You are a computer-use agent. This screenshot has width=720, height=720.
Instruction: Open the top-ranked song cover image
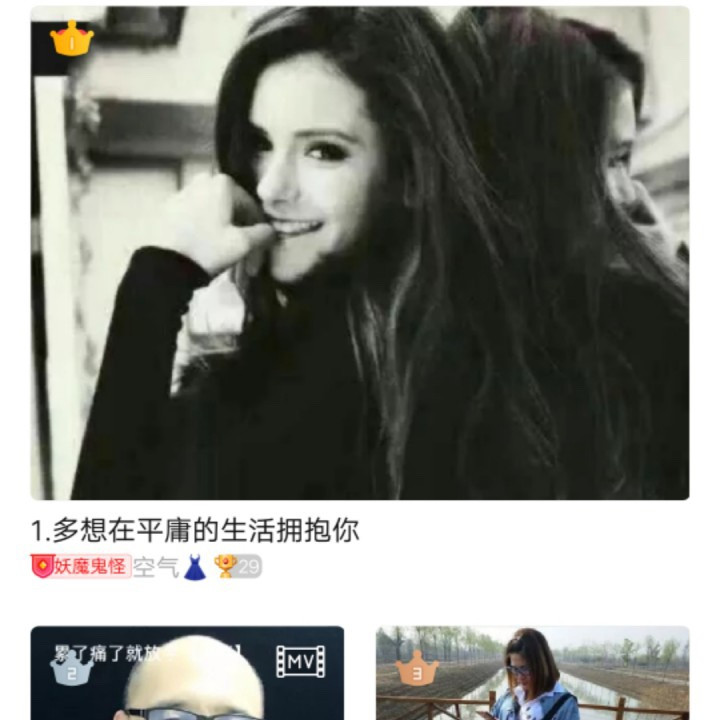click(360, 253)
